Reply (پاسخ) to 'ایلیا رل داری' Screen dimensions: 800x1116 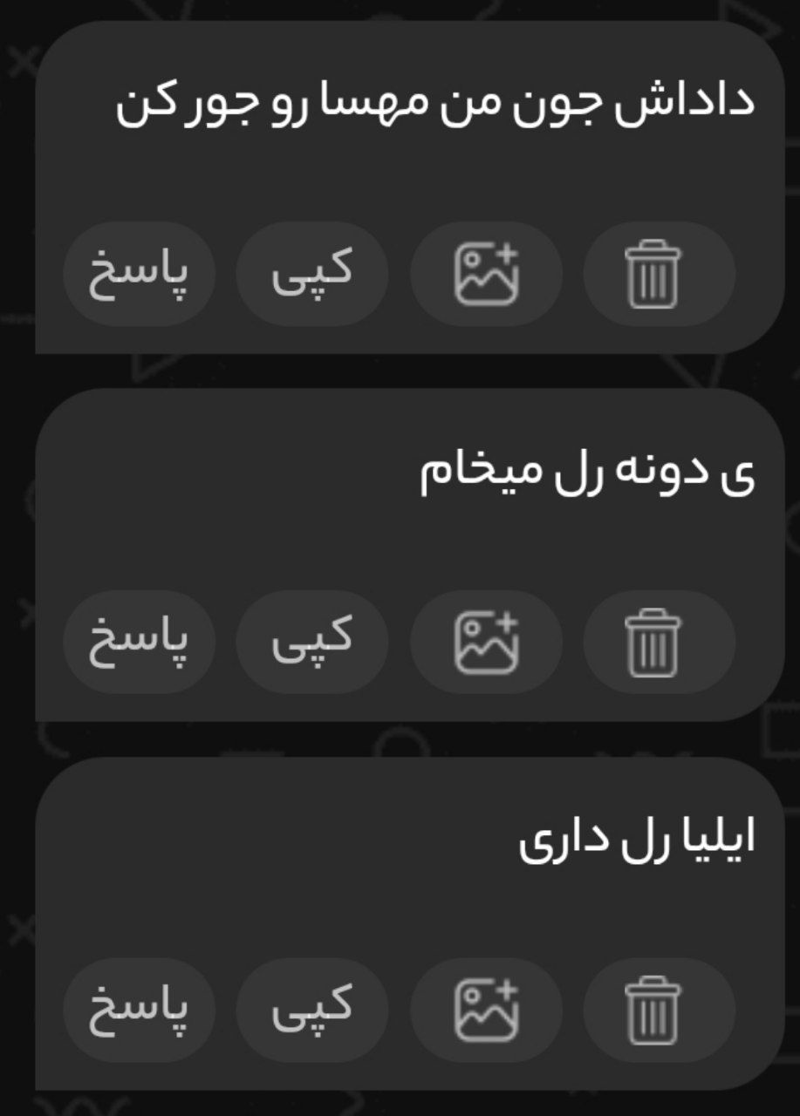tap(138, 1009)
